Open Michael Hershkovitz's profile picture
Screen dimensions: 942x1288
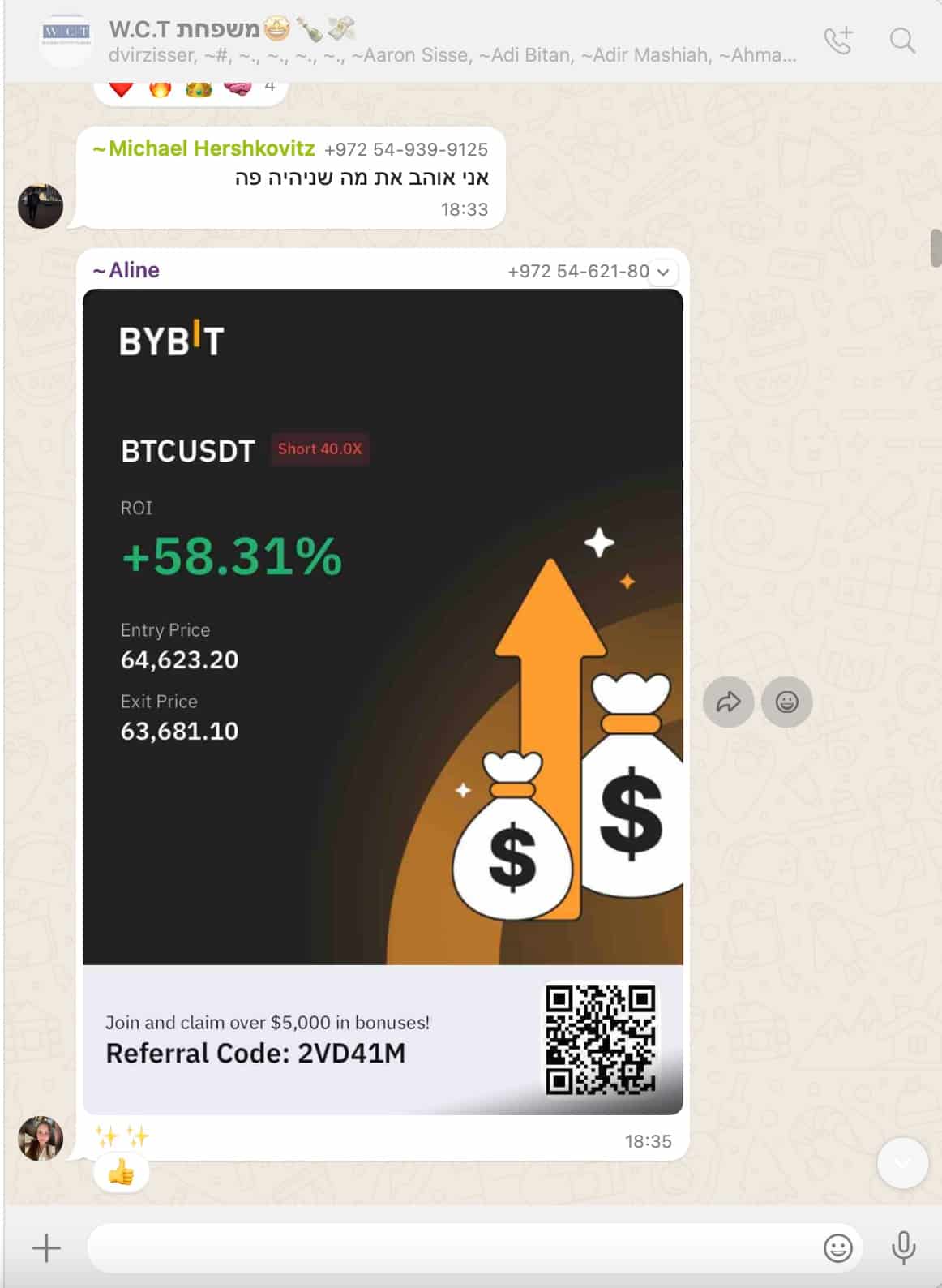coord(41,206)
